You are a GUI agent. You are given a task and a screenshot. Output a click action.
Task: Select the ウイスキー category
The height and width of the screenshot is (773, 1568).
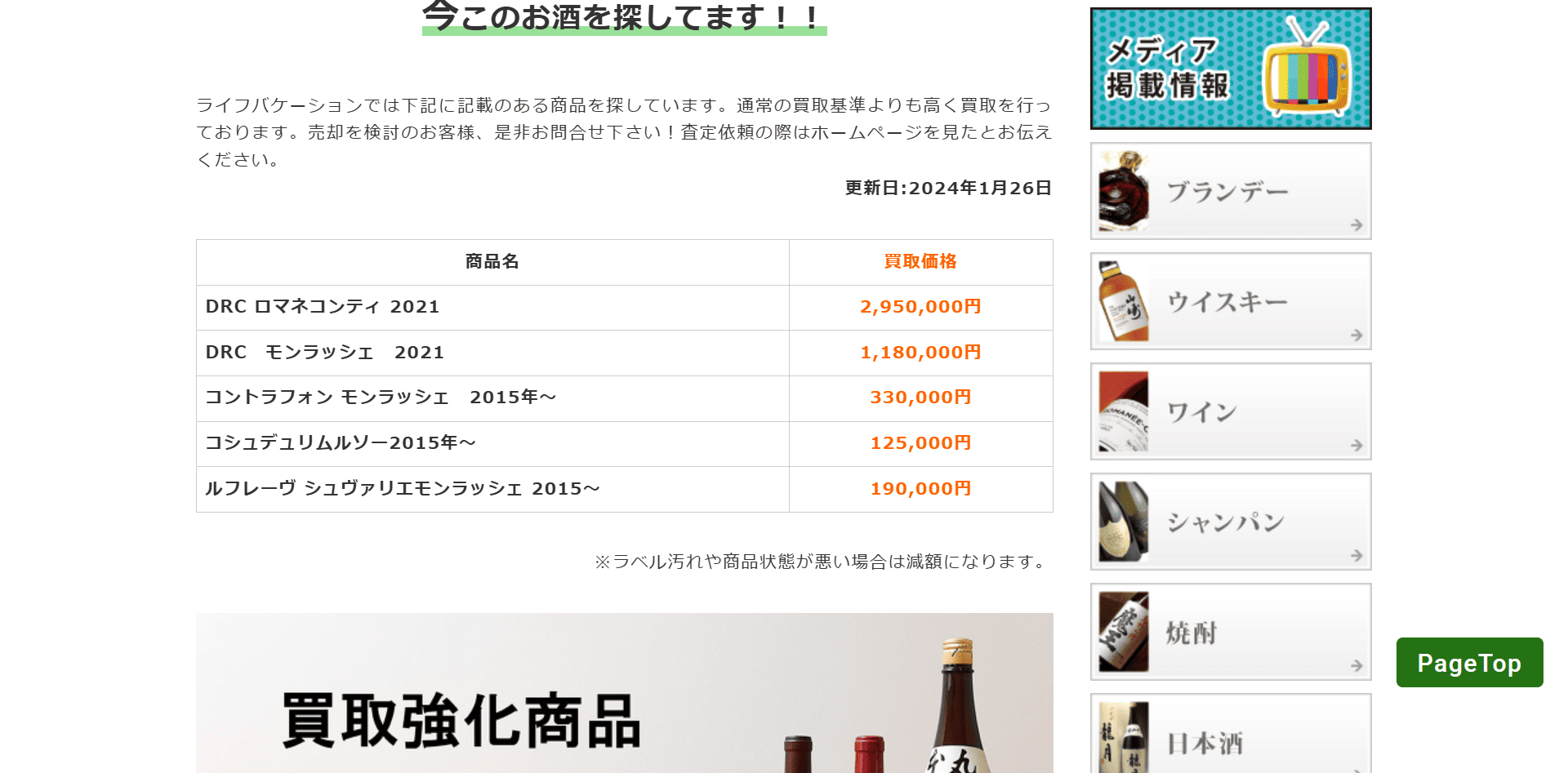tap(1230, 301)
